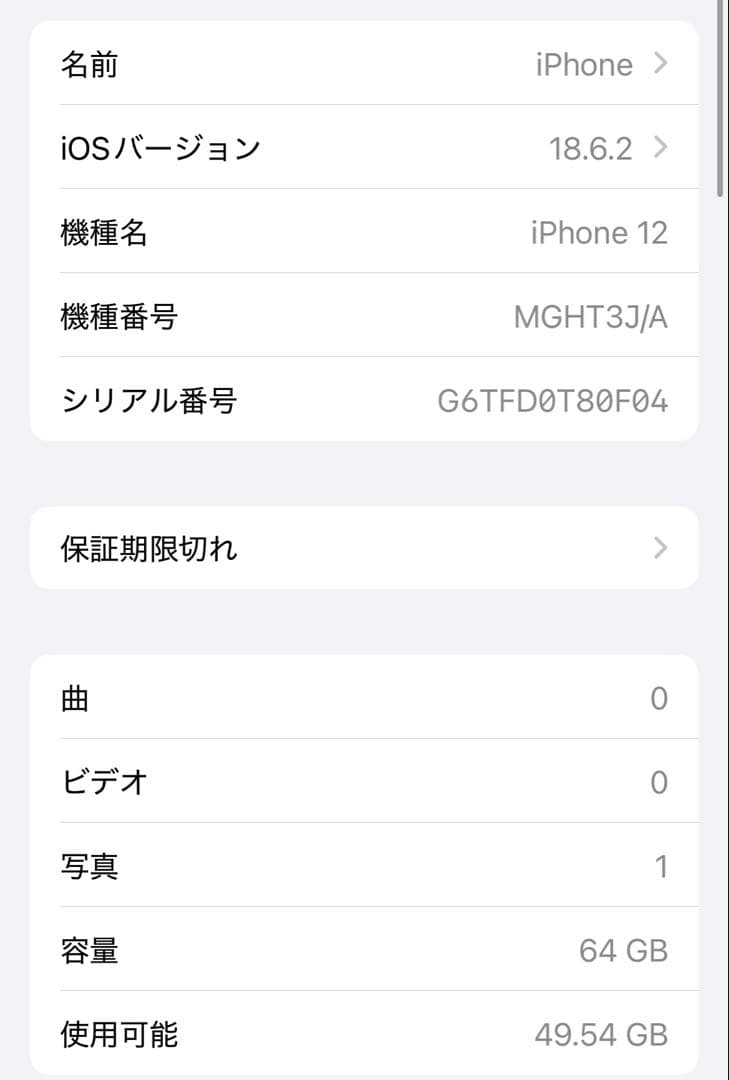Tap the 写真 (Photos) row showing 1
729x1080 pixels.
364,867
